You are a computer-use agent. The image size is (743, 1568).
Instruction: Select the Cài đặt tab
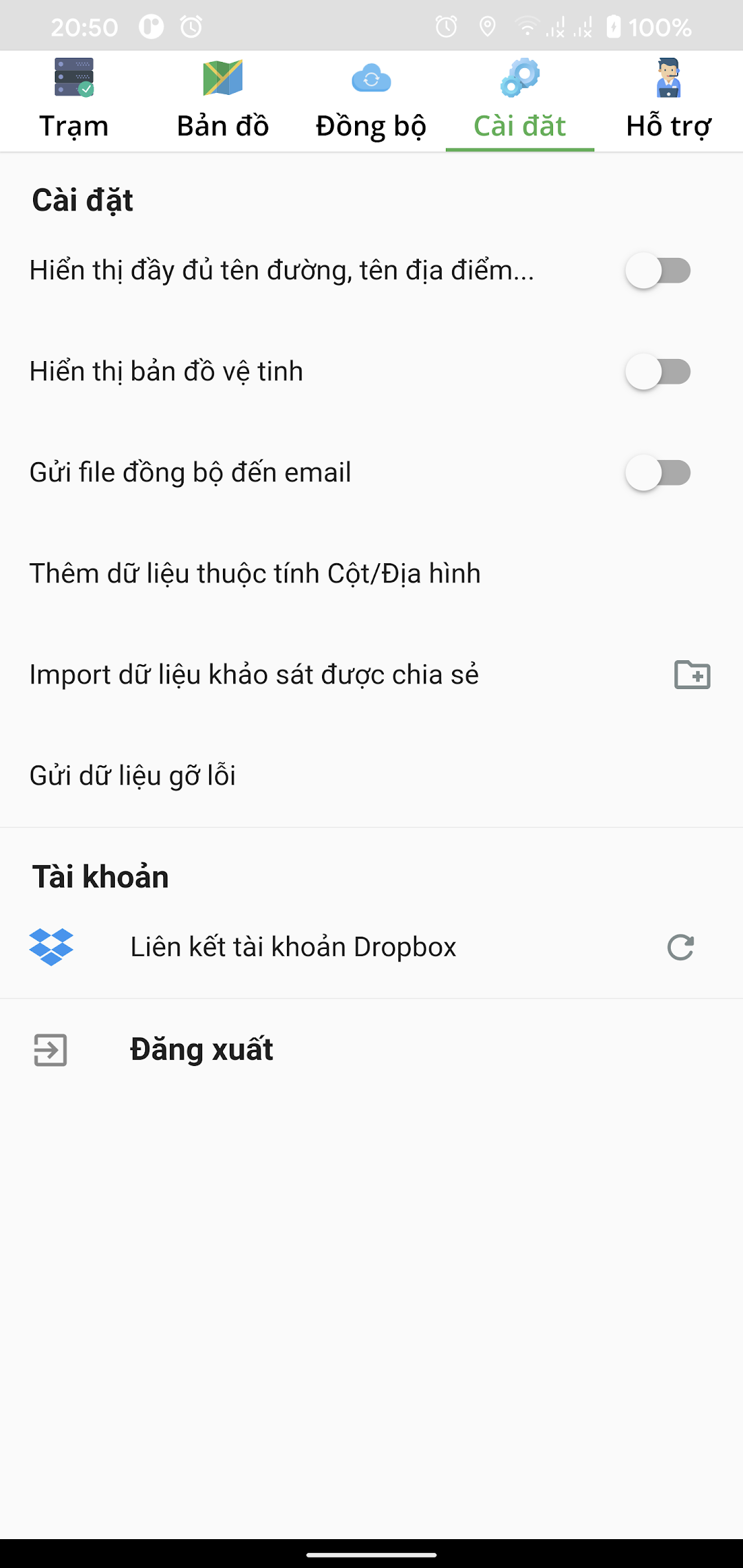click(x=520, y=101)
